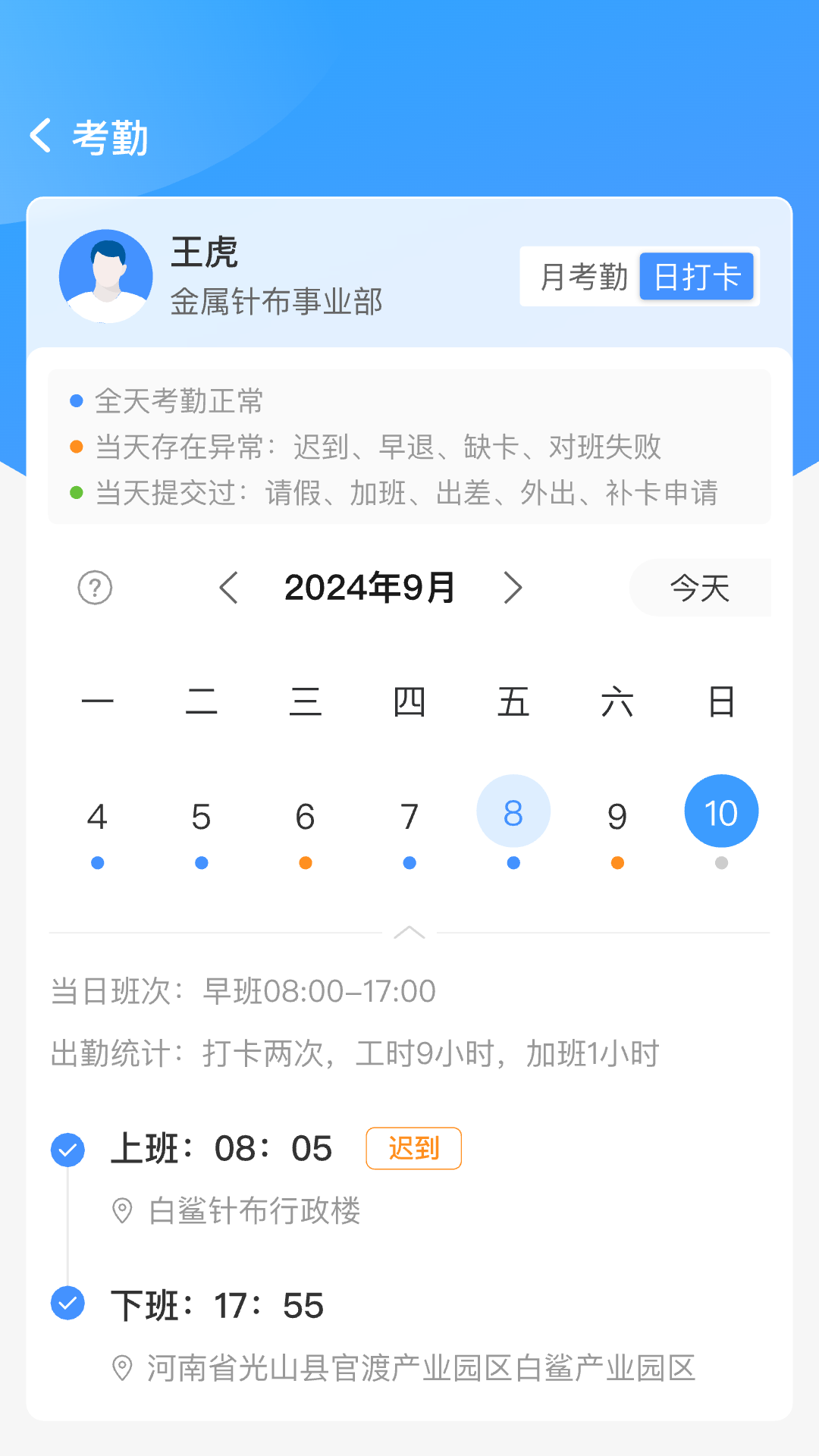Image resolution: width=819 pixels, height=1456 pixels.
Task: Select the 日打卡 tab
Action: point(695,276)
